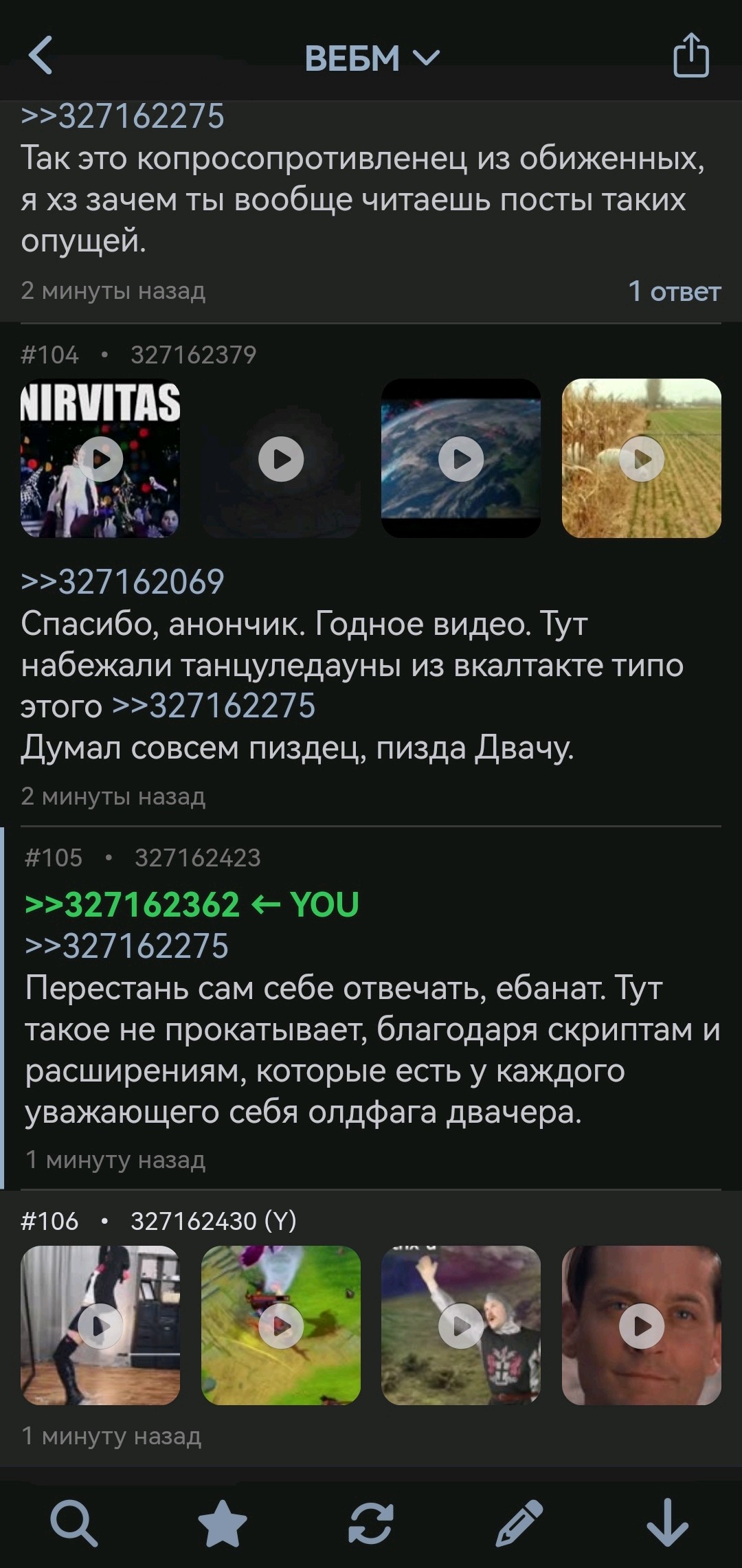Open post number 327162430 (Y) header

coord(213,1222)
